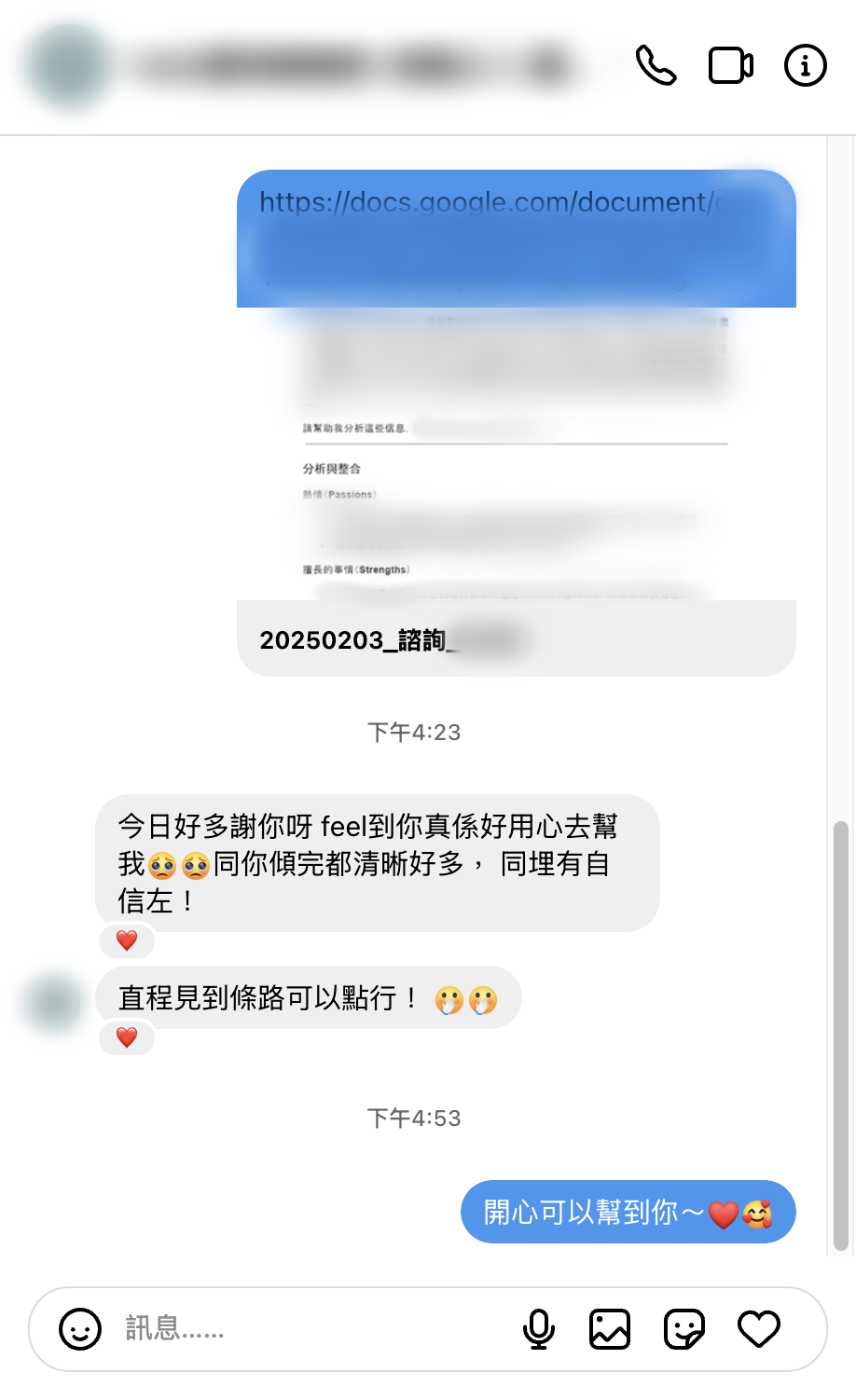View heart reaction on 今日好多謝你呀 message
Screen dimensions: 856x1400
coord(127,940)
